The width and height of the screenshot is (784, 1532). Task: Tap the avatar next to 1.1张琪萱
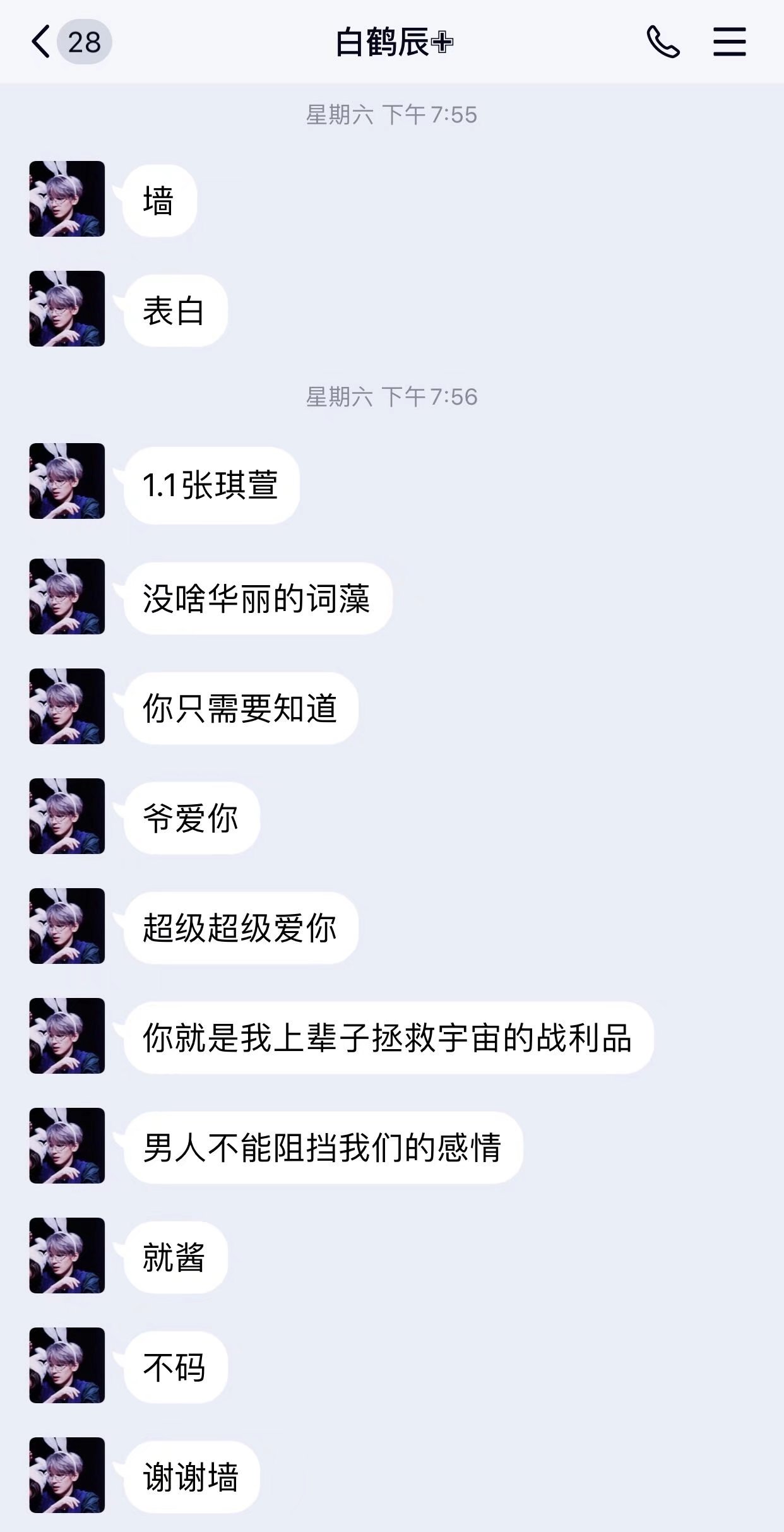point(67,481)
